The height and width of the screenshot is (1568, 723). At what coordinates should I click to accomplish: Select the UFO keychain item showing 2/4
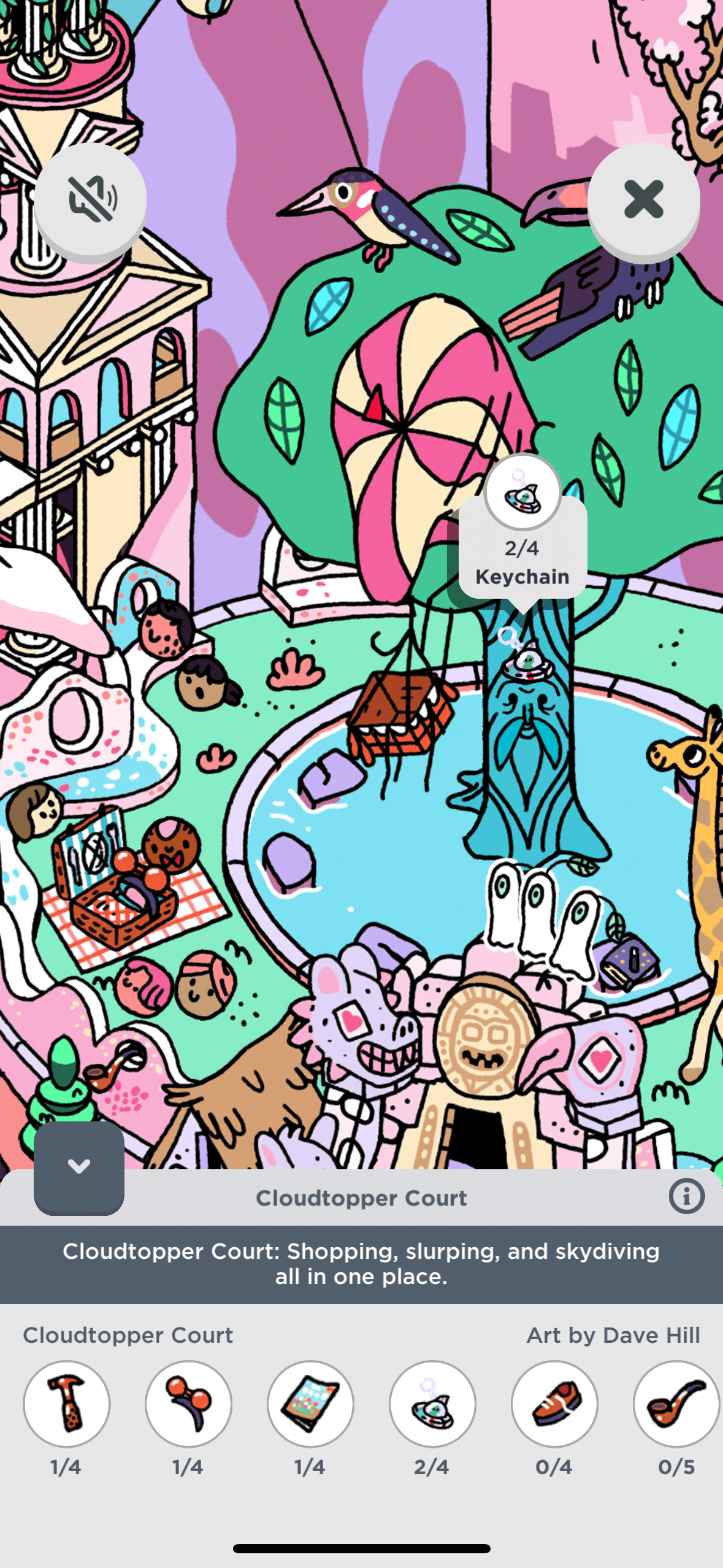[x=432, y=1404]
